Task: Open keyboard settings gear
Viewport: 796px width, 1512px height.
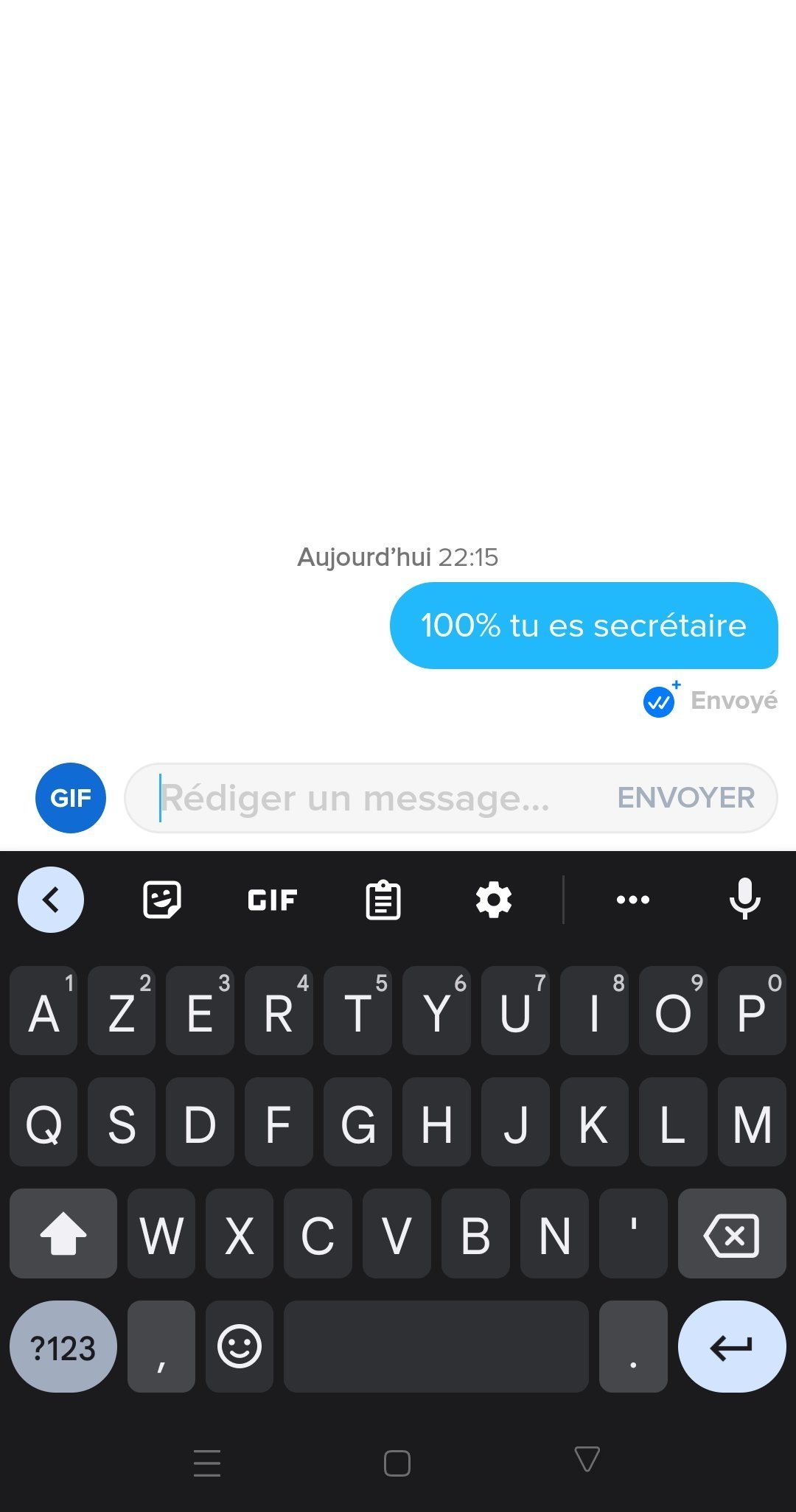Action: [494, 900]
